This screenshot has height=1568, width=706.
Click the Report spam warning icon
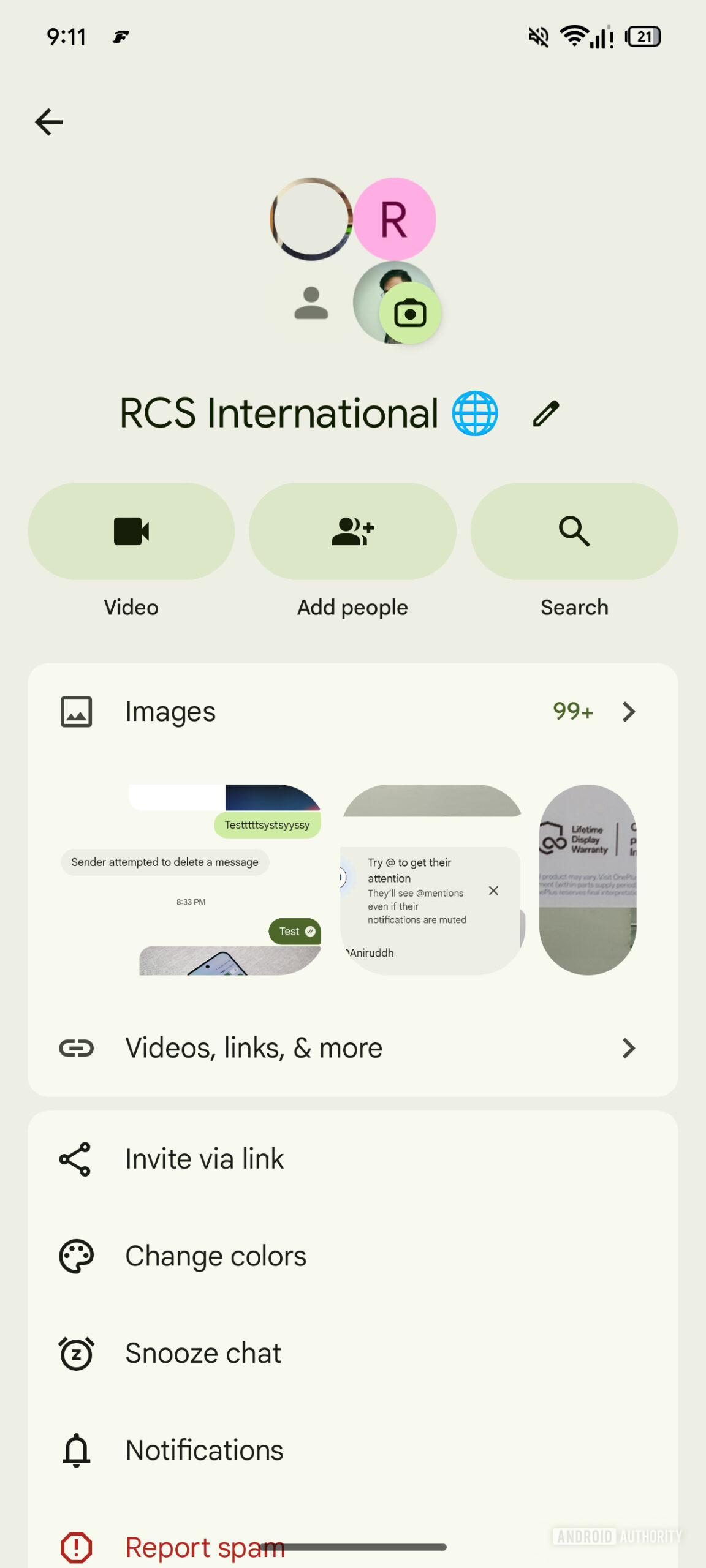[x=75, y=1546]
